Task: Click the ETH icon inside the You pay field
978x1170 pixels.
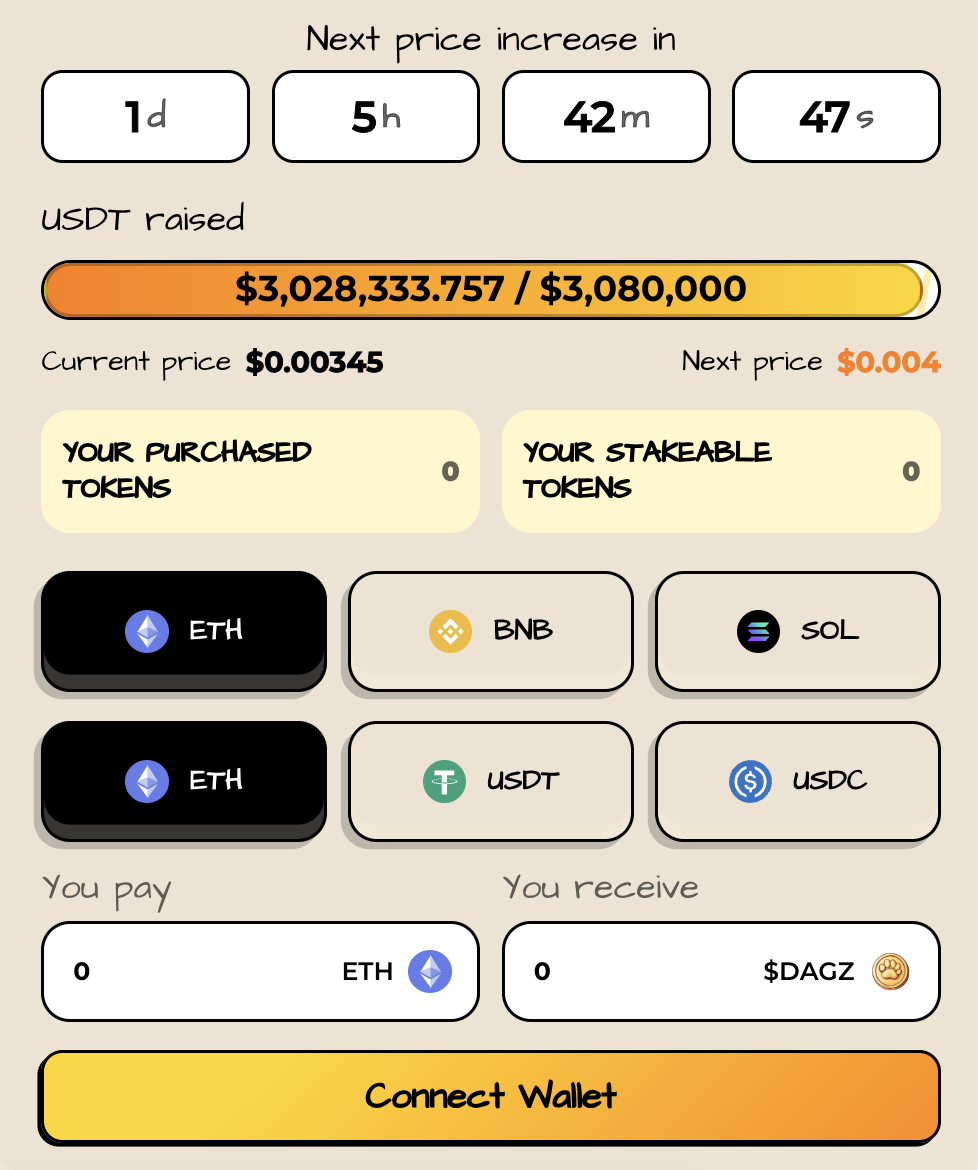Action: tap(430, 971)
